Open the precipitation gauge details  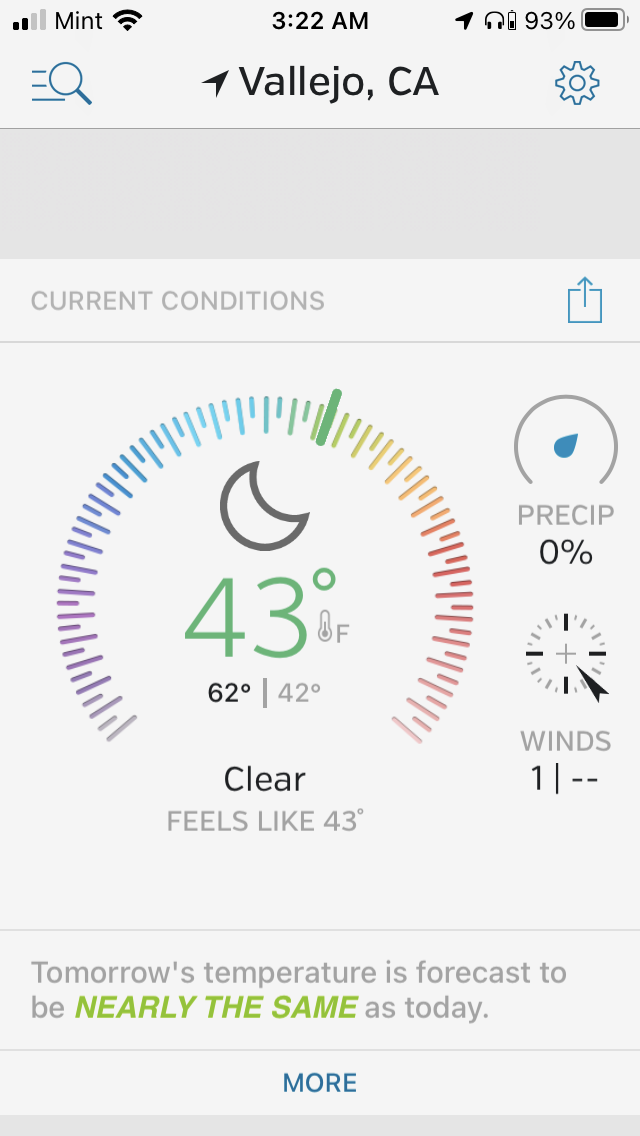(565, 445)
